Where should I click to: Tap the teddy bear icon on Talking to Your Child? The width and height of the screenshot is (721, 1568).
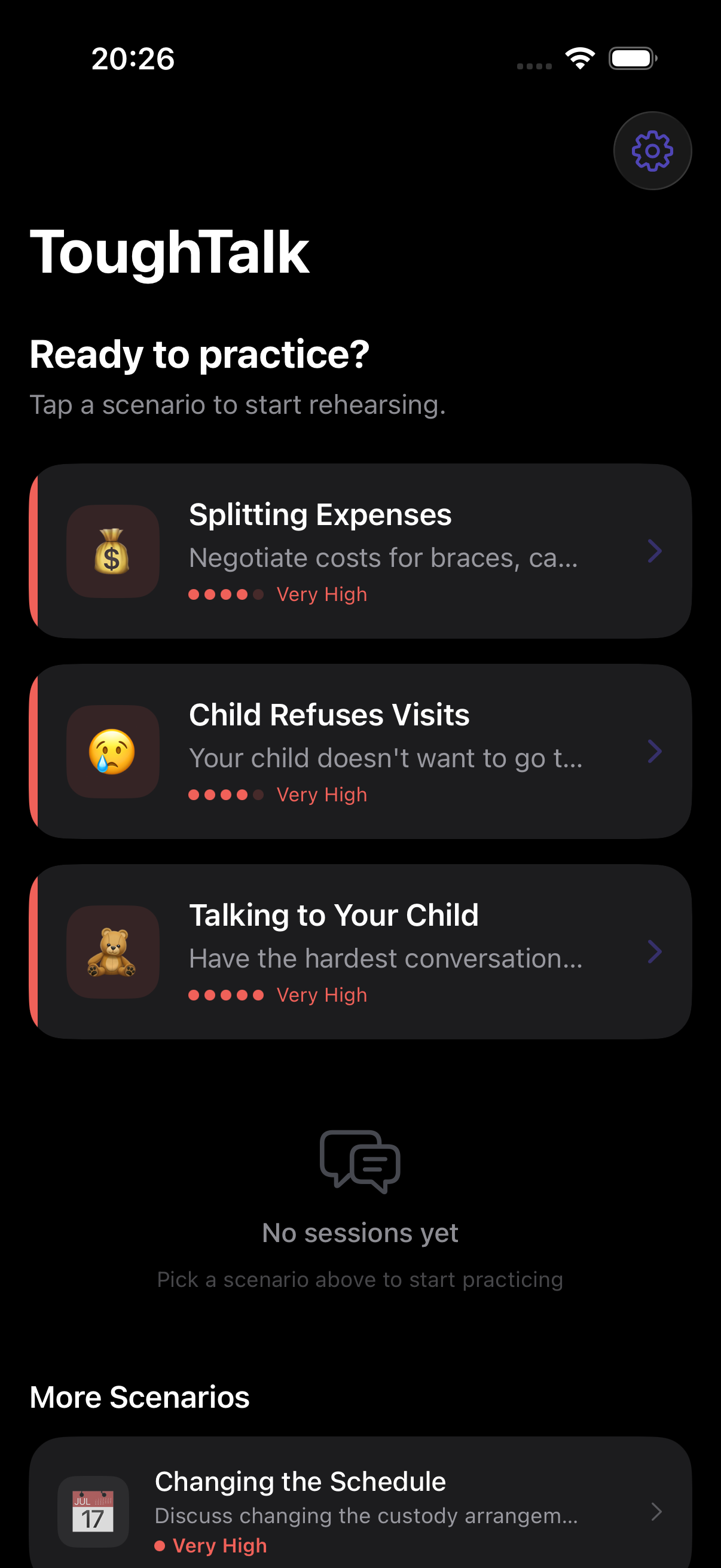pyautogui.click(x=112, y=952)
